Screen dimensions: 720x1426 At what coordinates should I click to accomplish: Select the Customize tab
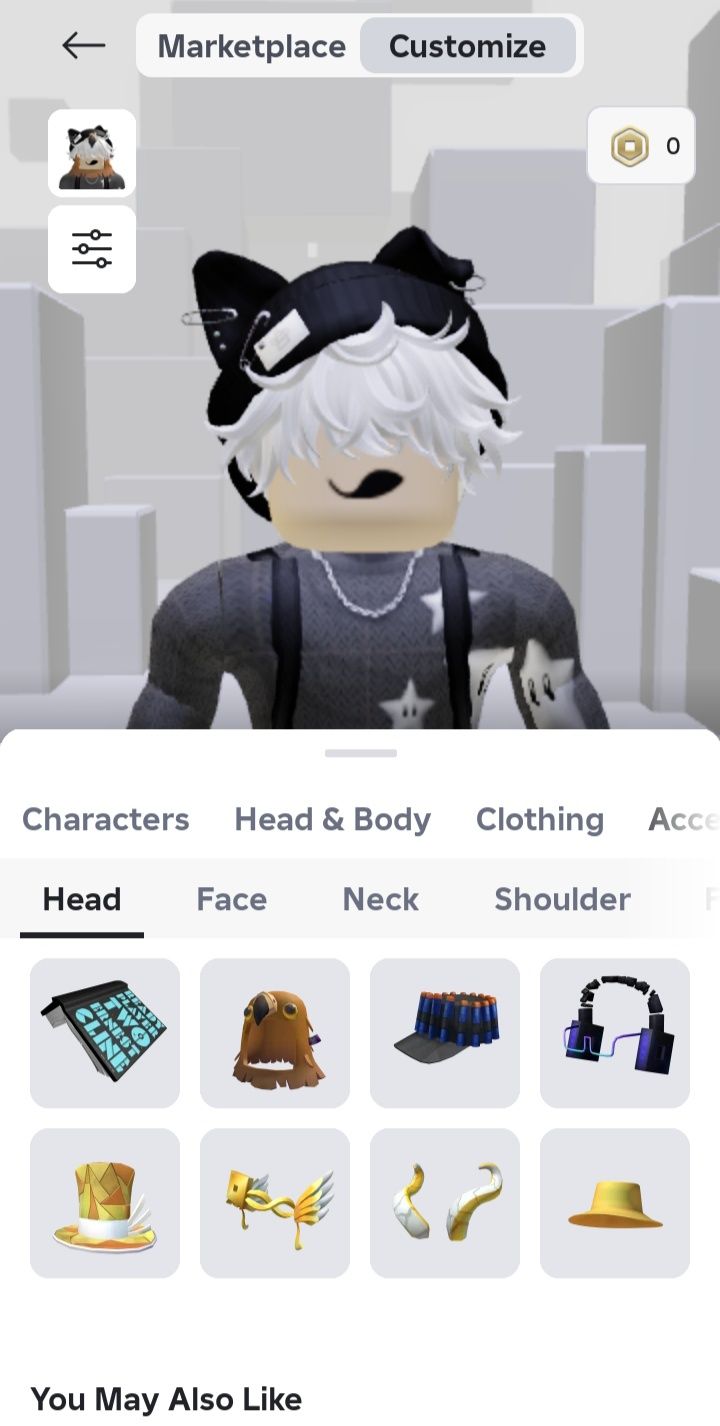[467, 46]
